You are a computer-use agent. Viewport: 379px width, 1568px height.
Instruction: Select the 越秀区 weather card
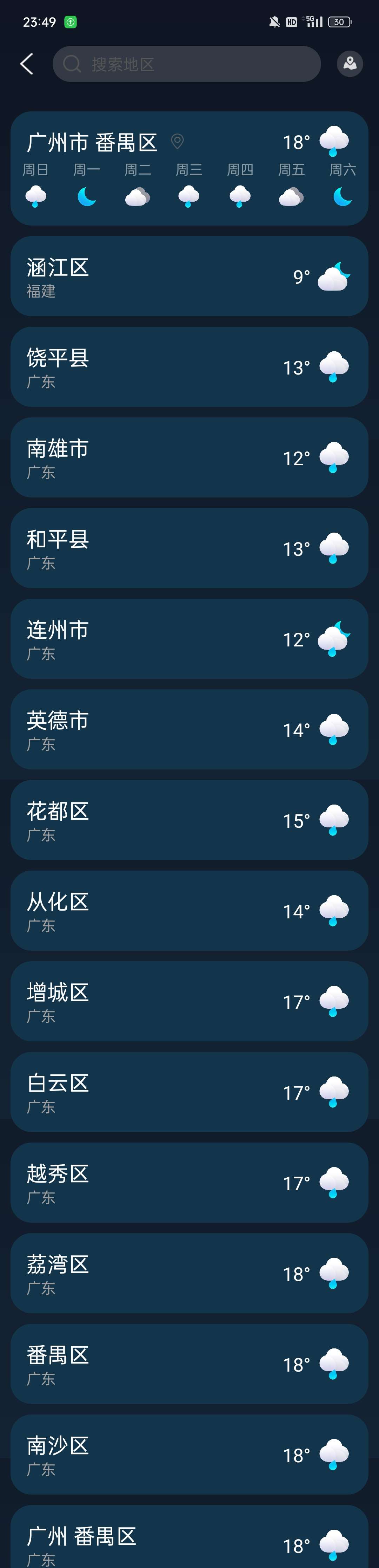(189, 1183)
